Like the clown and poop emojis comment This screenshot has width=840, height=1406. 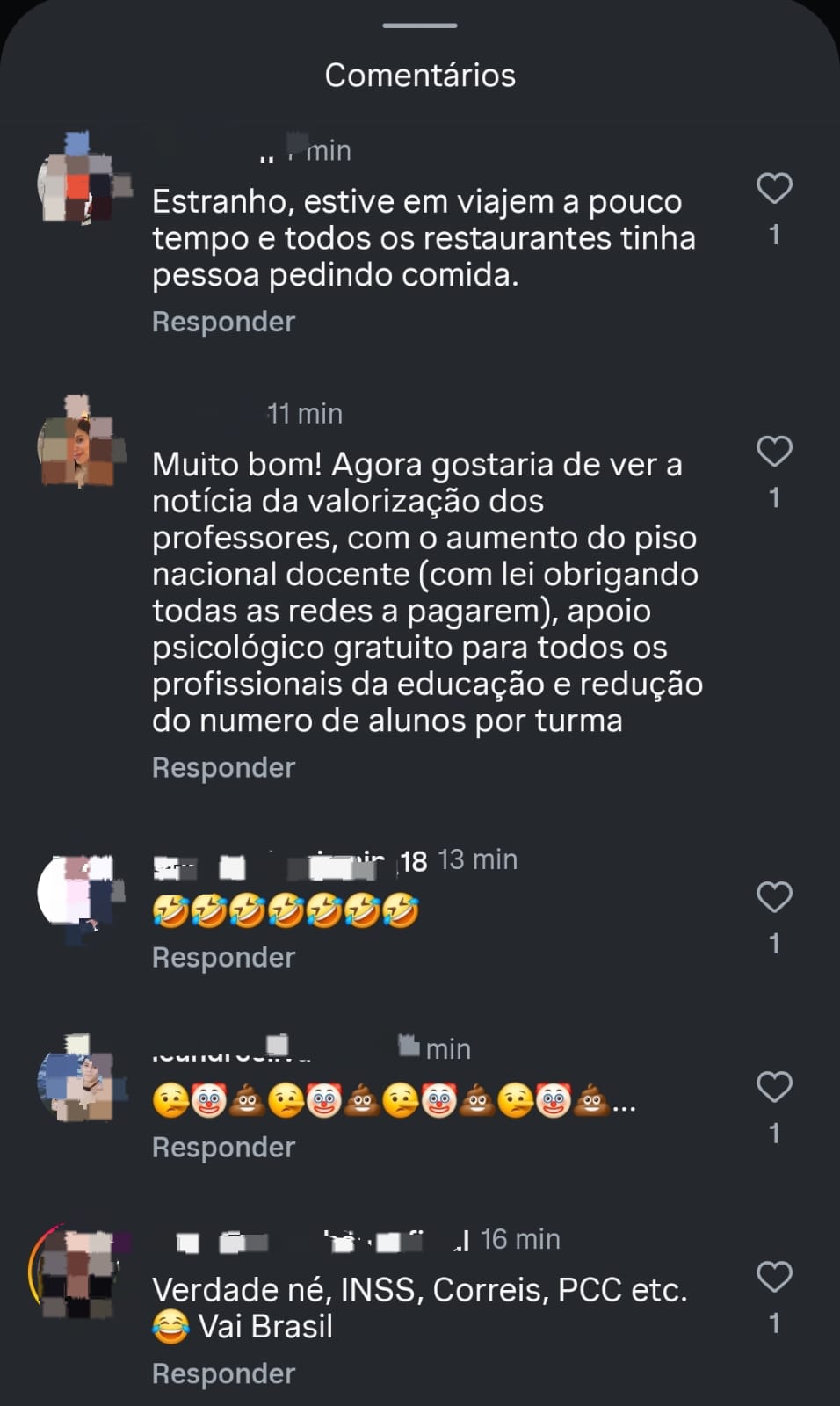(774, 1087)
